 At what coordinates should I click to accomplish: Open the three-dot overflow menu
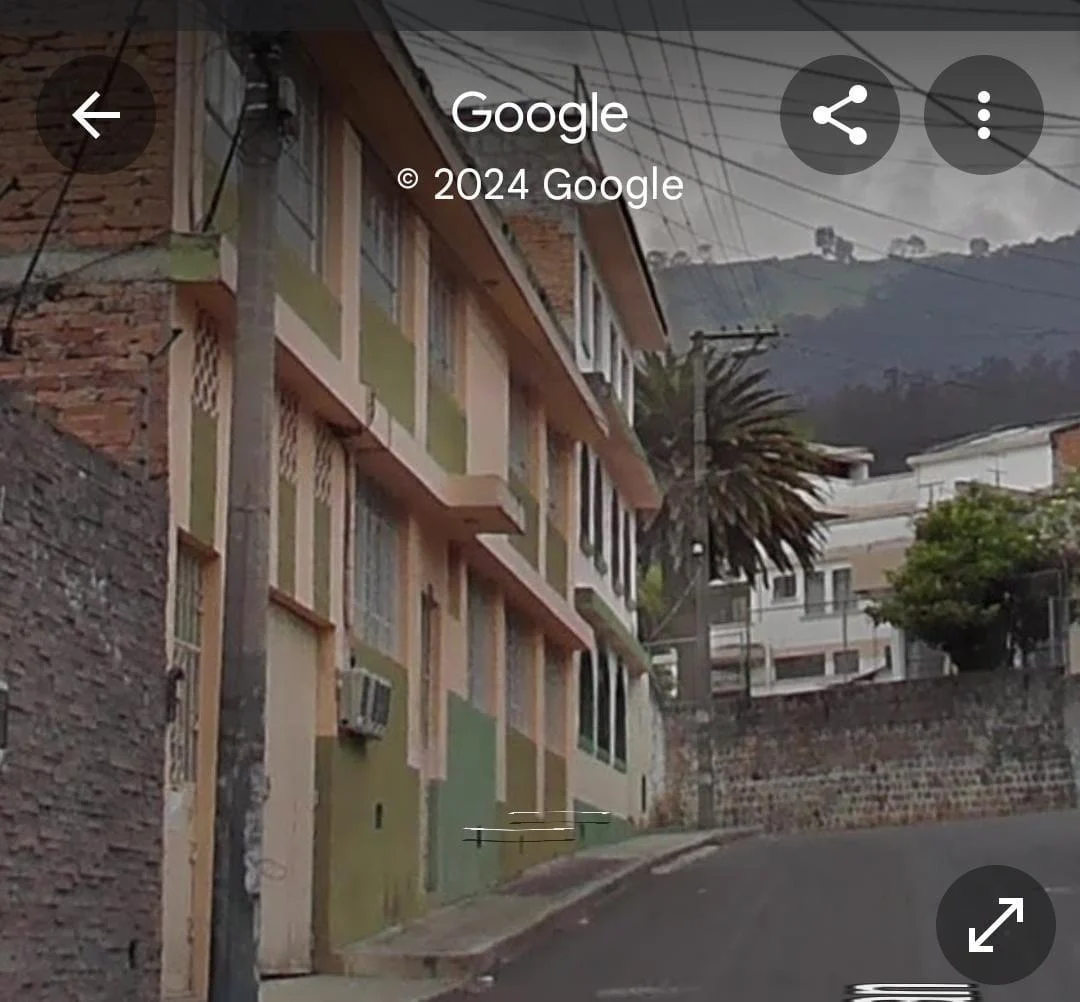983,115
